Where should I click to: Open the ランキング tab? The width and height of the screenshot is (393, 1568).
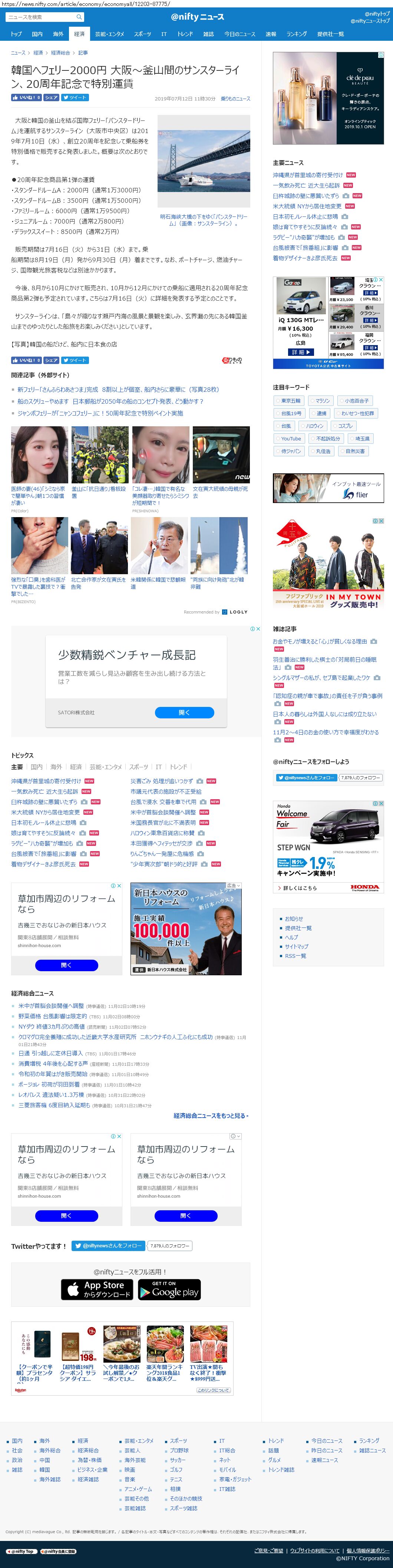[296, 34]
